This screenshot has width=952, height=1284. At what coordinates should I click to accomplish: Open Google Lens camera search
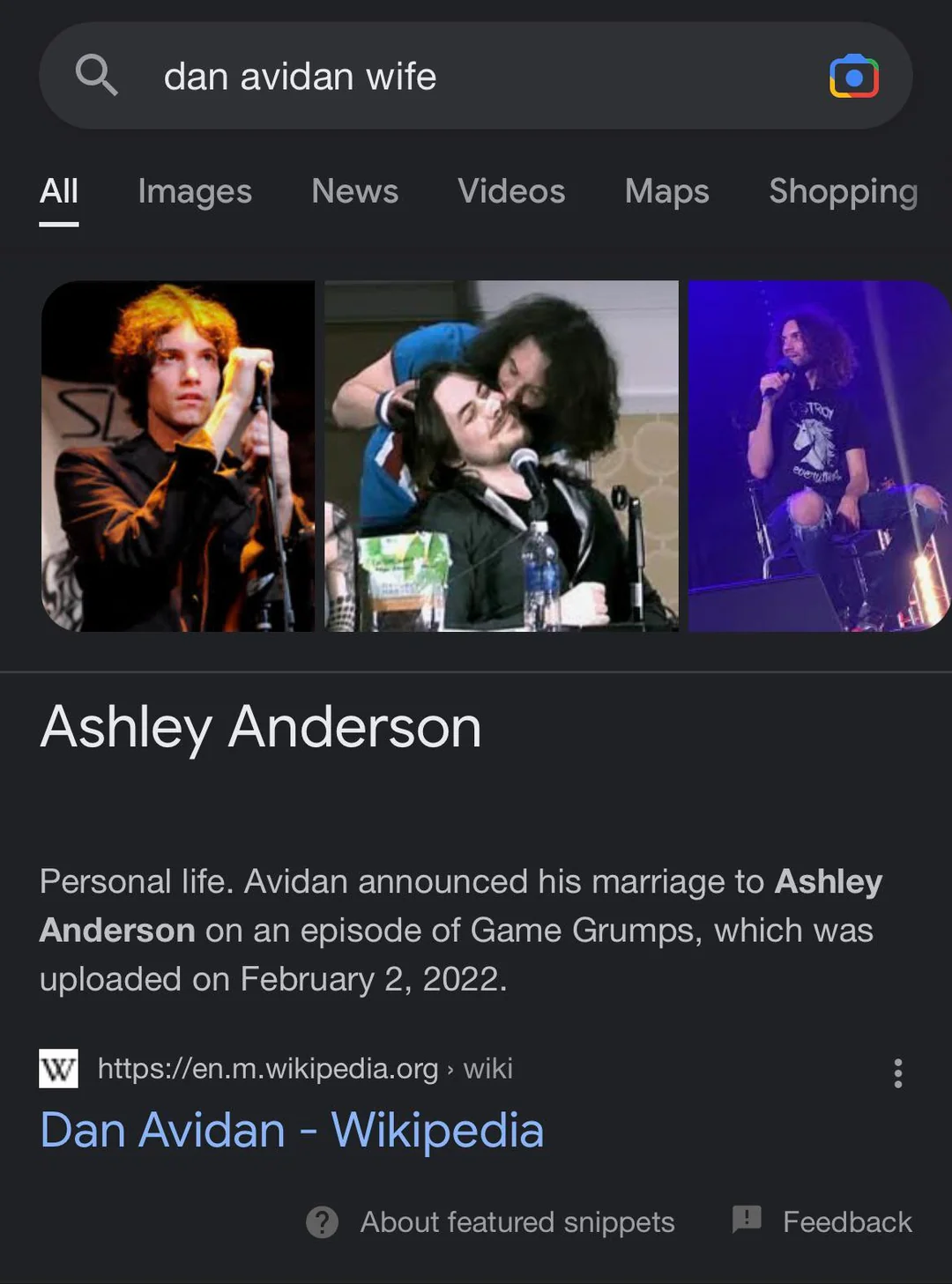(x=852, y=77)
